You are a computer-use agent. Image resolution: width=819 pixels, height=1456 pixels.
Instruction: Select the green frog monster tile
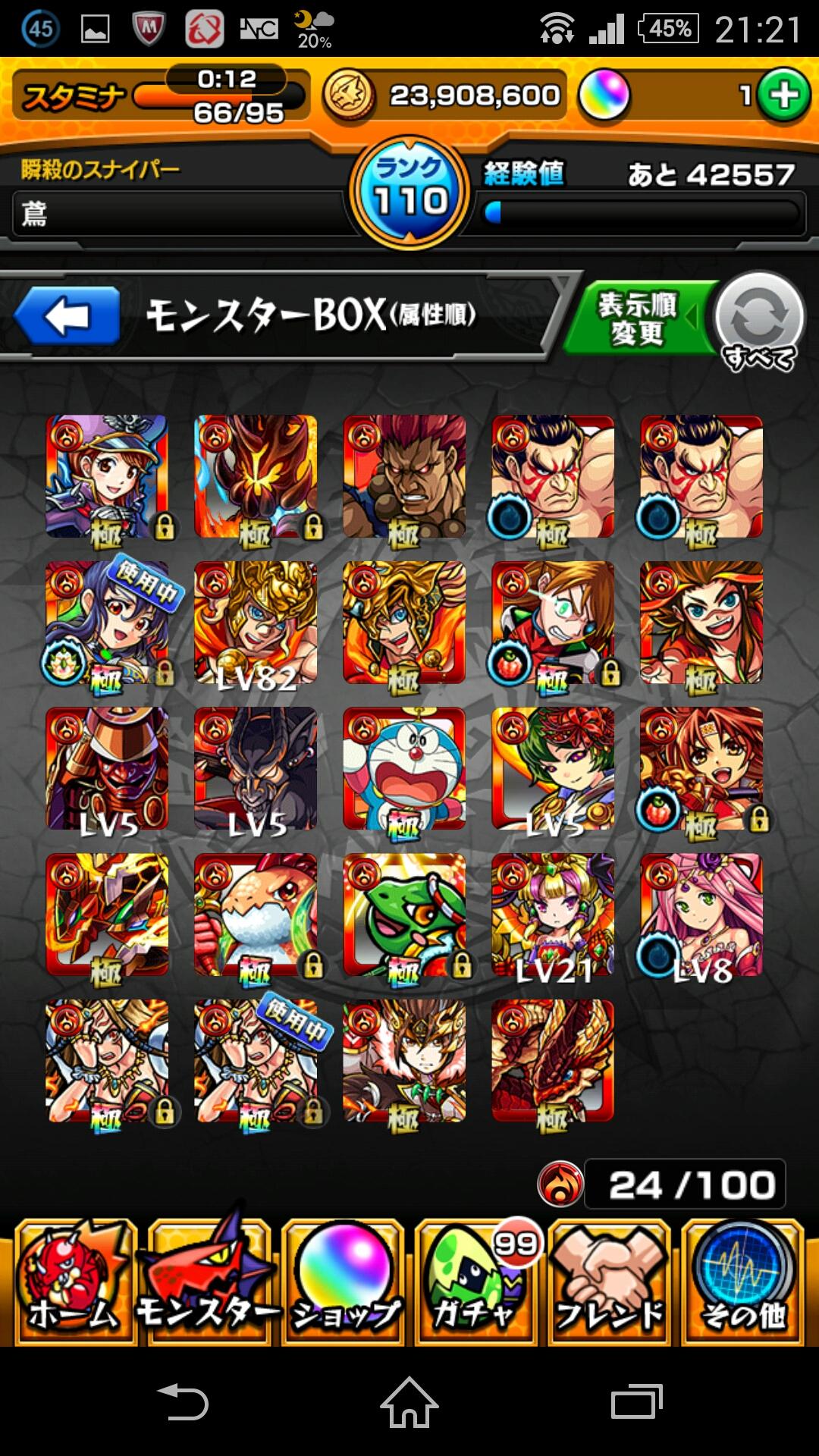(403, 915)
